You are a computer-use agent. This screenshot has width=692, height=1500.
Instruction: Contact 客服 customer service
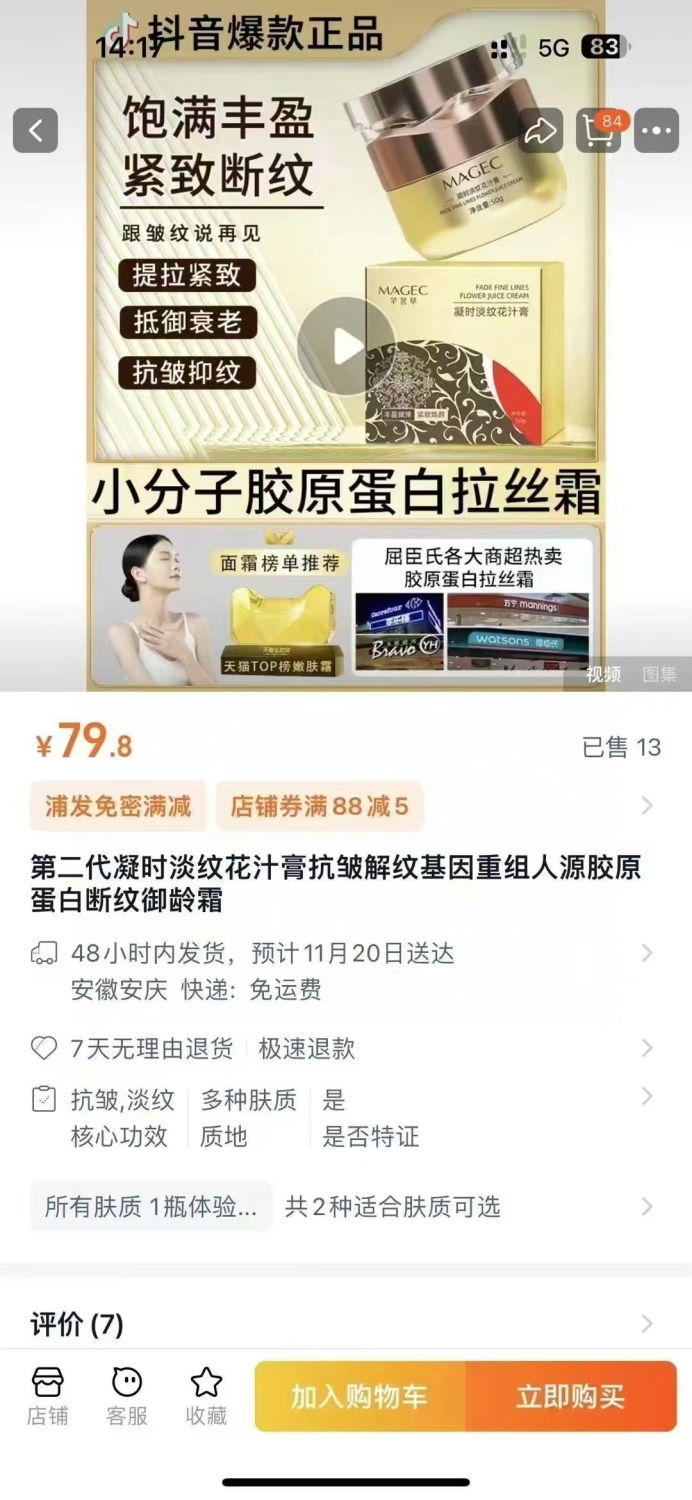127,1396
